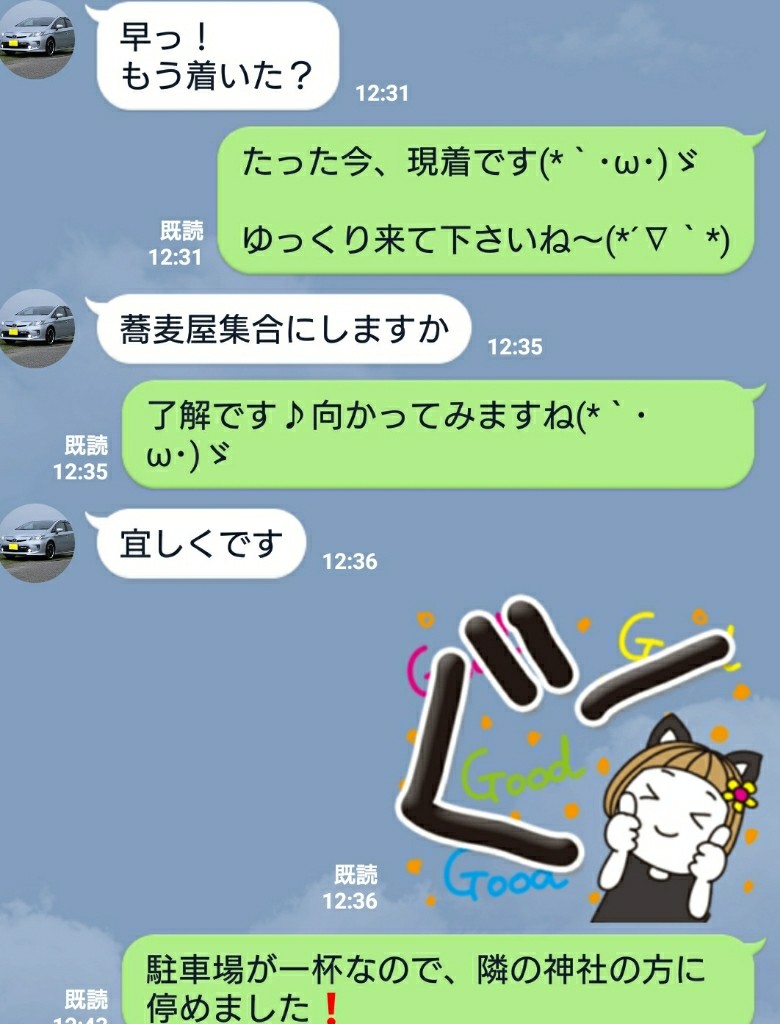Open avatar next to 蕎麦屋集合にしますか message
Viewport: 780px width, 1024px height.
(x=37, y=328)
